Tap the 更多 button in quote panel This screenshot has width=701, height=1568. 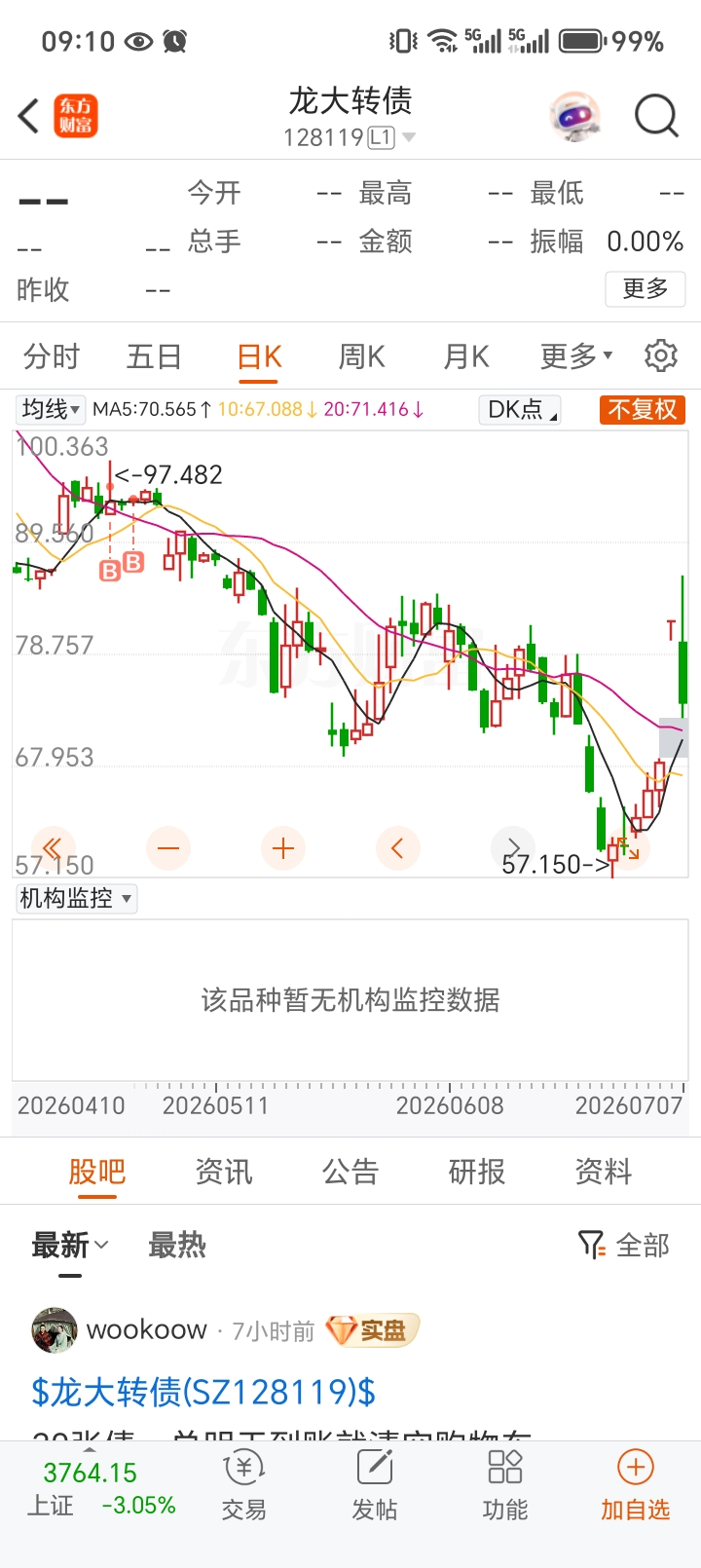[646, 288]
